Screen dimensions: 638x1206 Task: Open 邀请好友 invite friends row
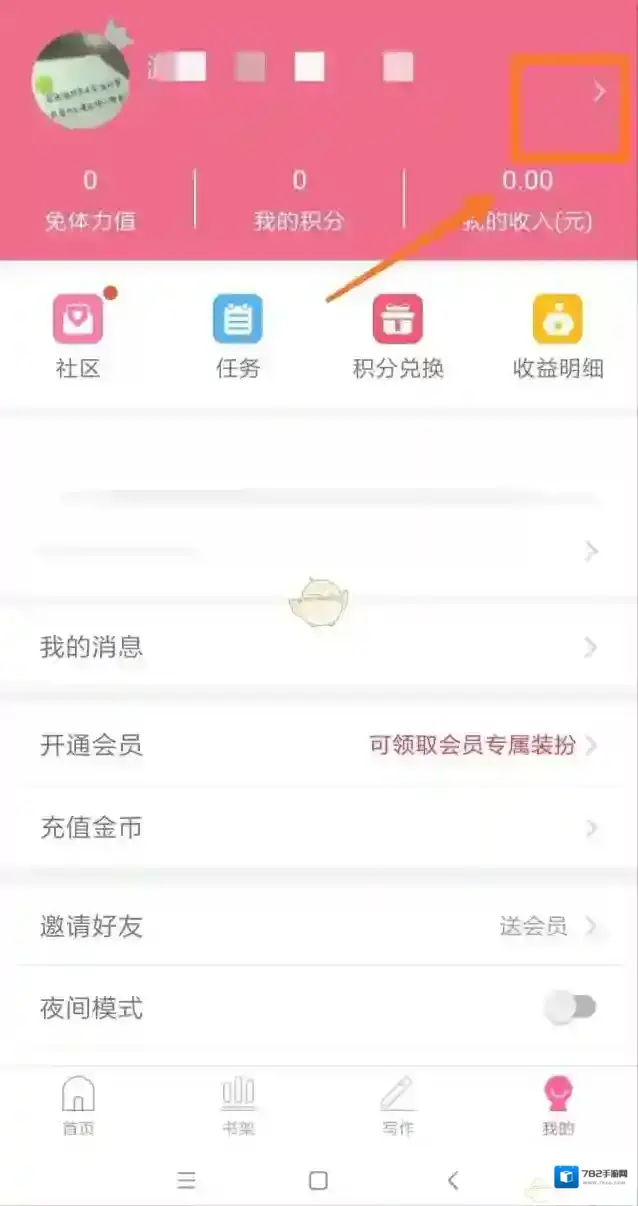coord(319,926)
